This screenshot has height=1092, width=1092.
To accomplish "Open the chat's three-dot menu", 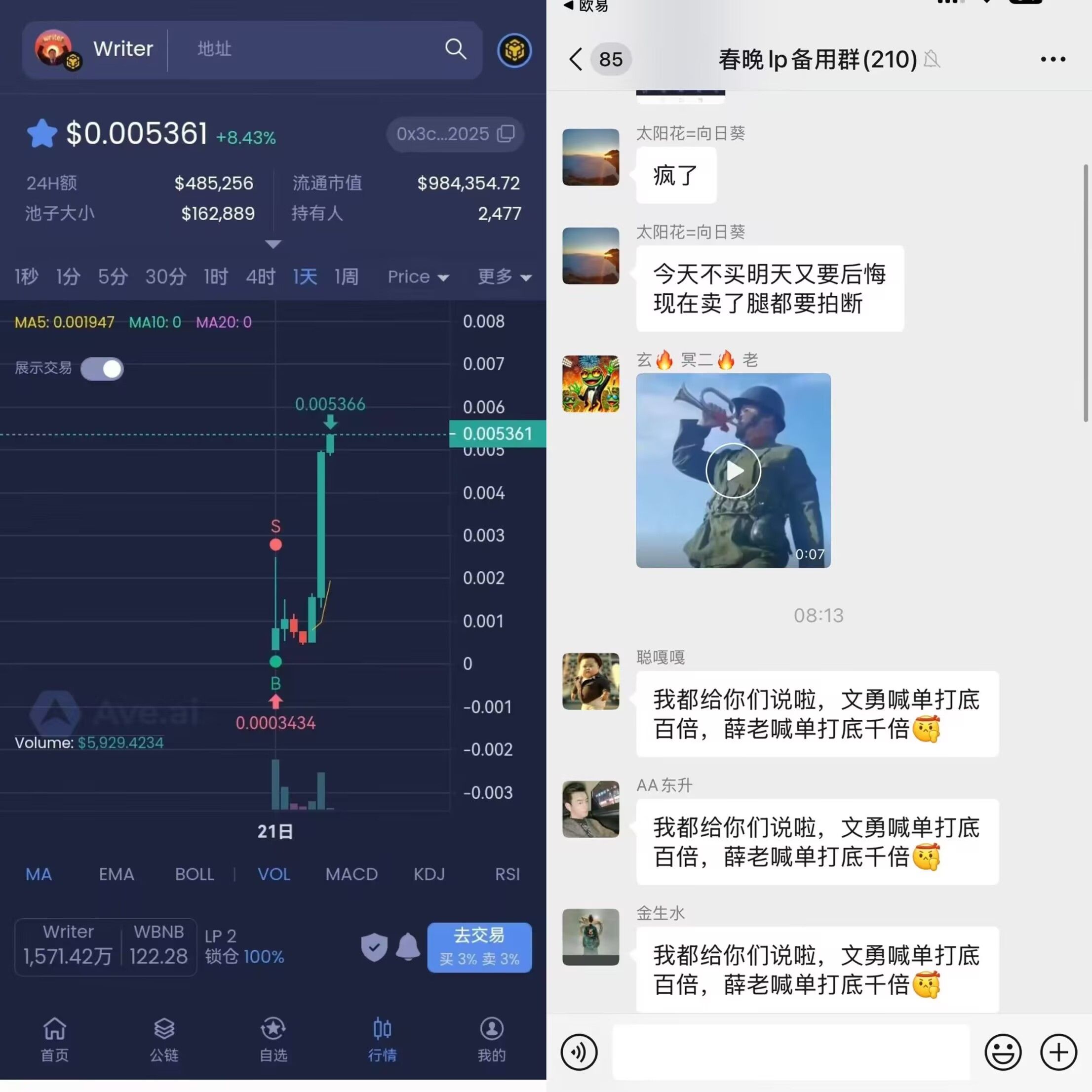I will click(1053, 59).
